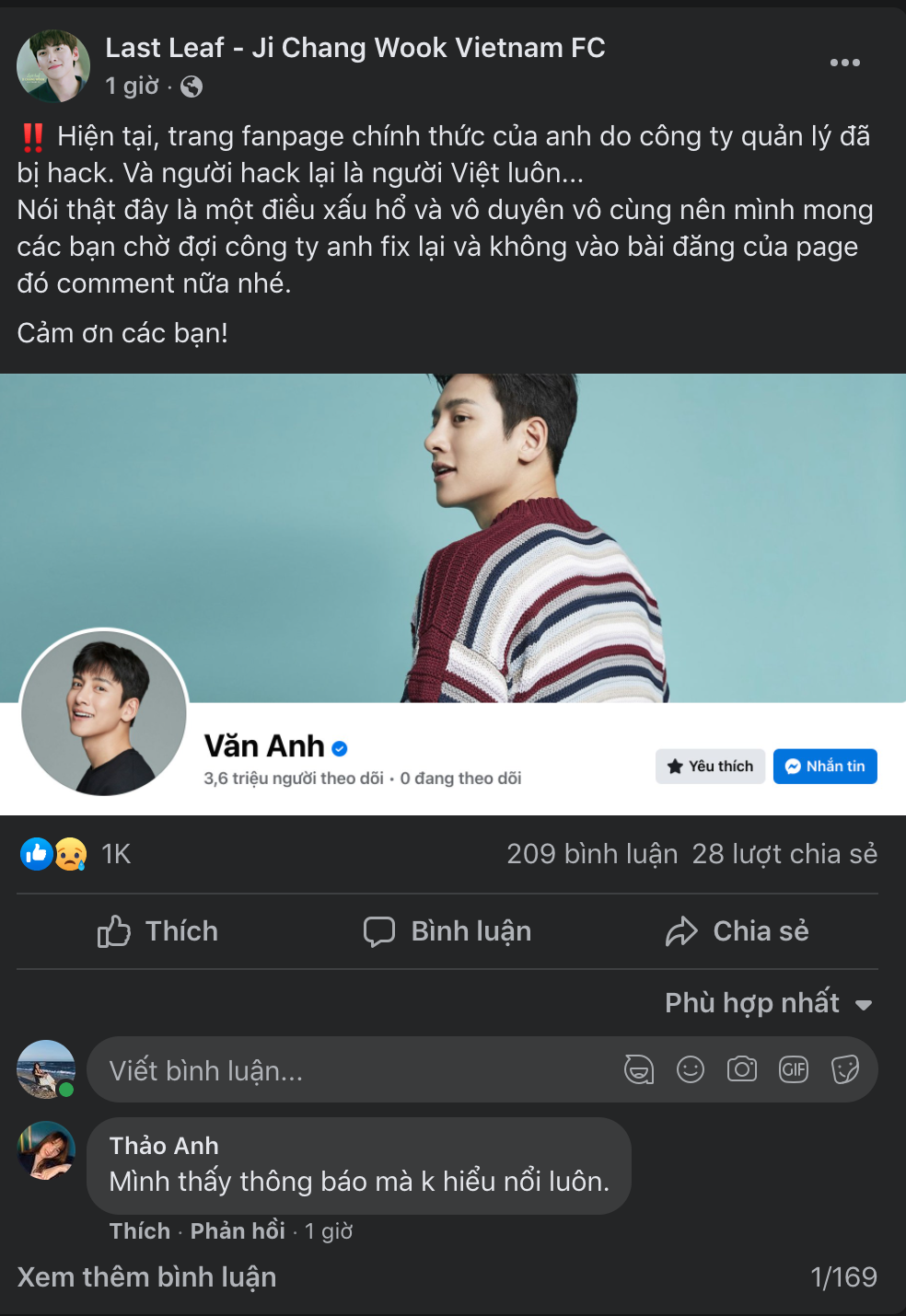906x1316 pixels.
Task: Click the Viết bình luận comment input field
Action: click(276, 1069)
